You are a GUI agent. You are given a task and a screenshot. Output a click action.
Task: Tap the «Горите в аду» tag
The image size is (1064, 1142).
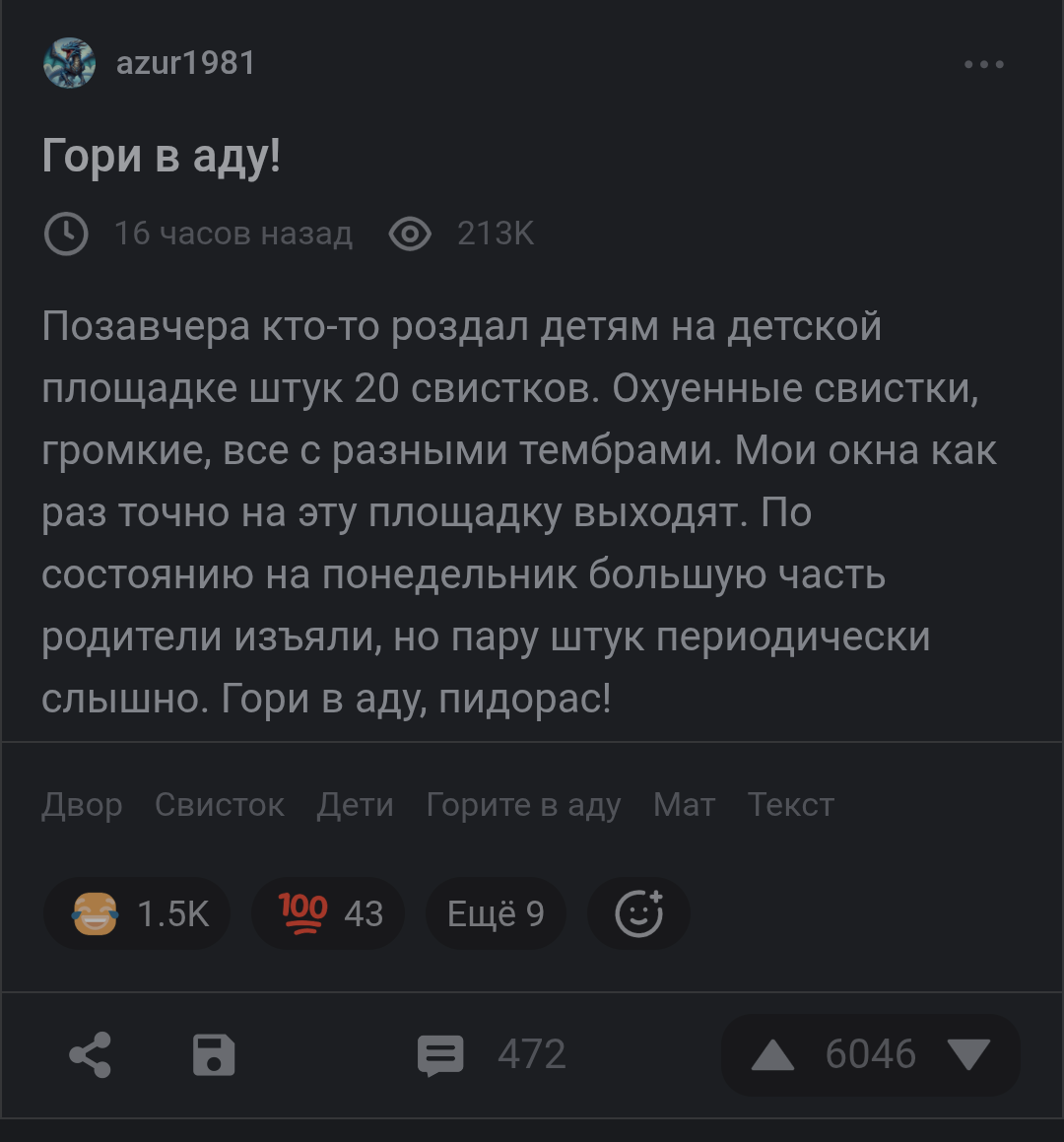[523, 805]
